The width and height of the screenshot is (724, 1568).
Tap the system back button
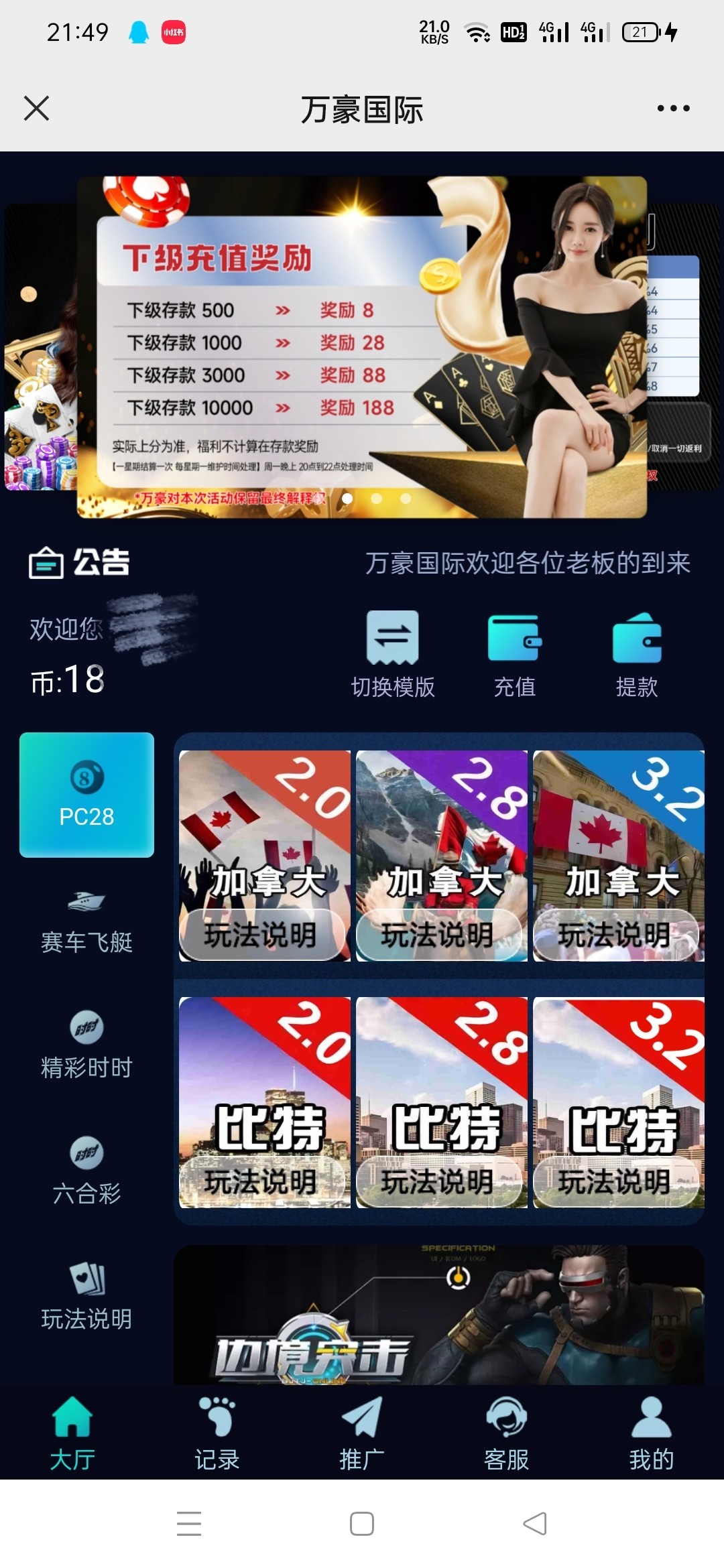click(x=535, y=1524)
